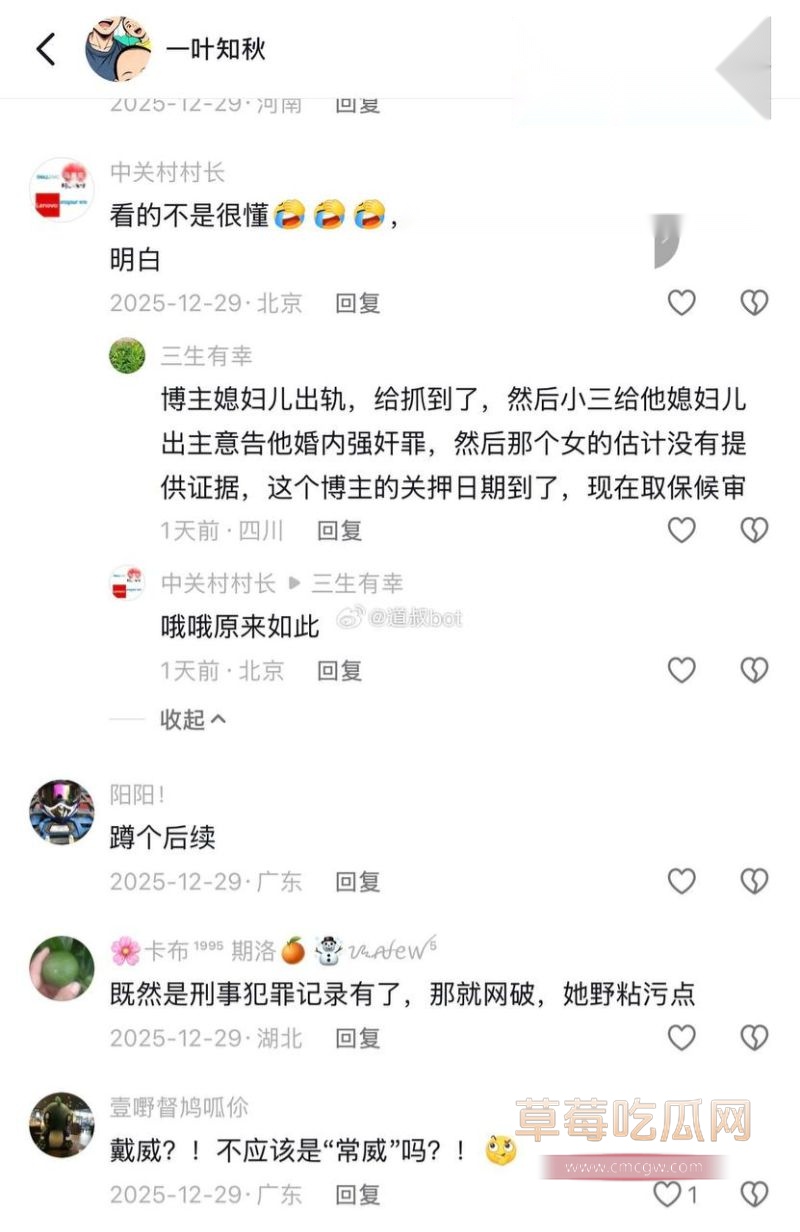The image size is (800, 1232).
Task: Tap the dislike icon next to 蹲个后续
Action: pyautogui.click(x=753, y=882)
